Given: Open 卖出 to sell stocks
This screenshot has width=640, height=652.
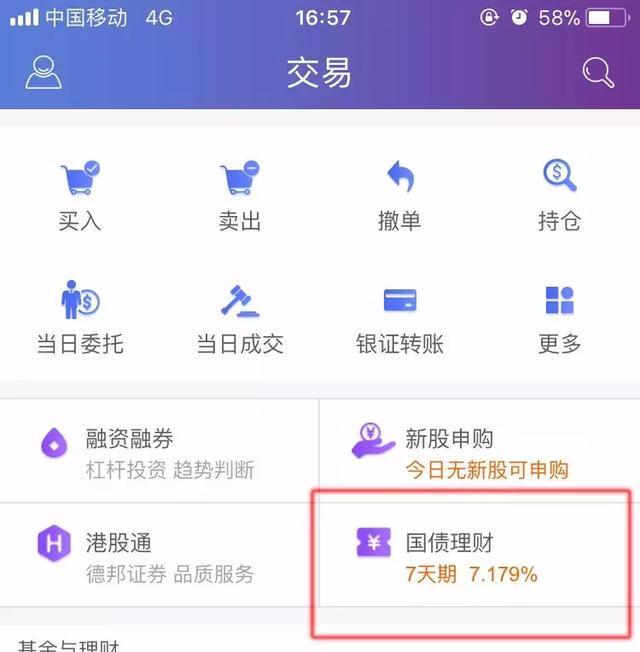Looking at the screenshot, I should pyautogui.click(x=240, y=195).
